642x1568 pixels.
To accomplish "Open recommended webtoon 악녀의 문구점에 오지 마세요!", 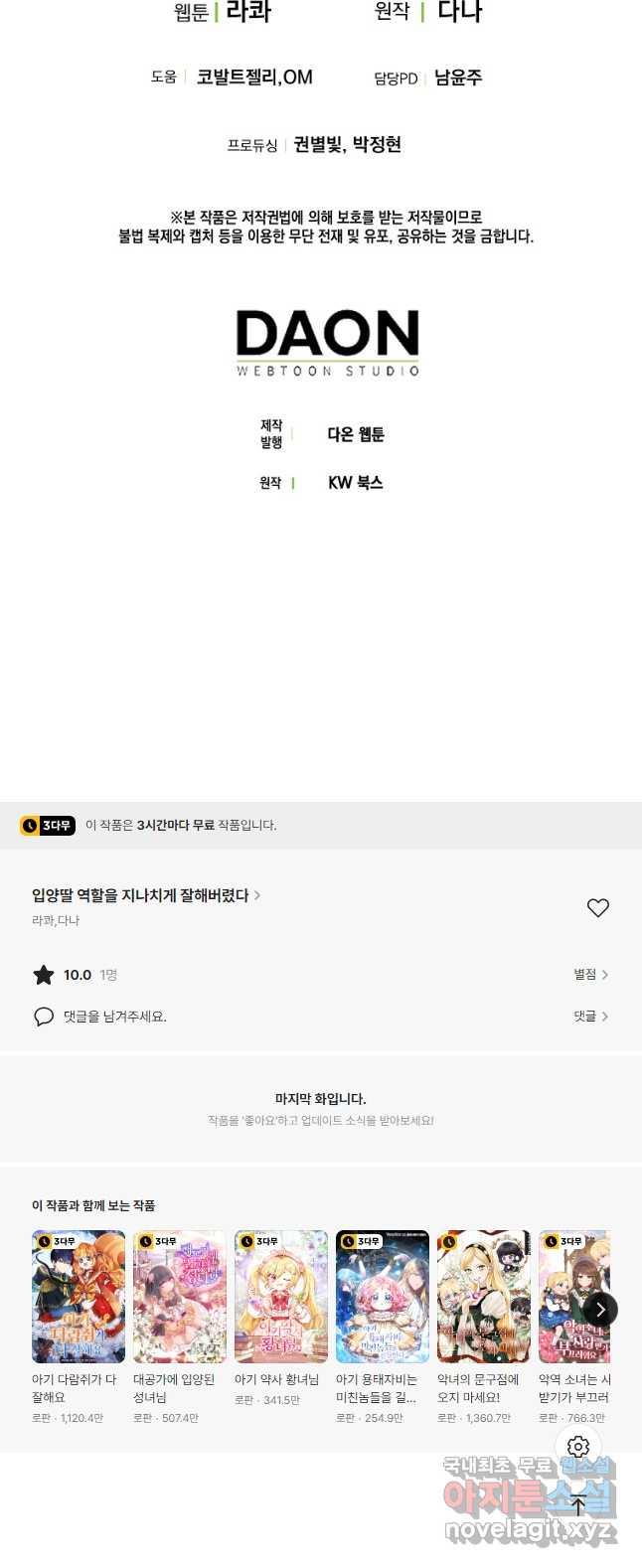I will 484,1297.
